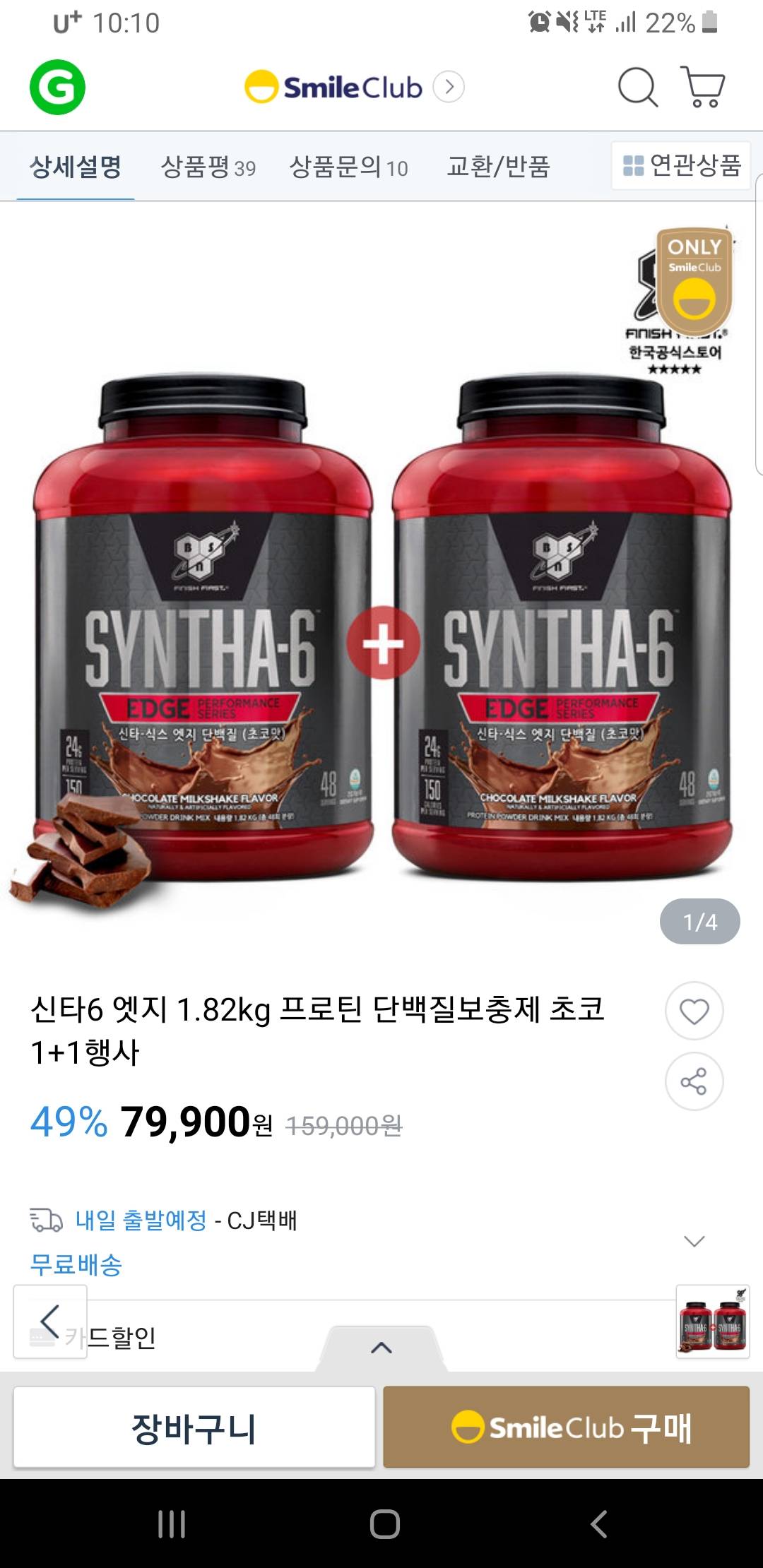This screenshot has height=1568, width=763.
Task: Open the shopping cart icon
Action: point(702,88)
